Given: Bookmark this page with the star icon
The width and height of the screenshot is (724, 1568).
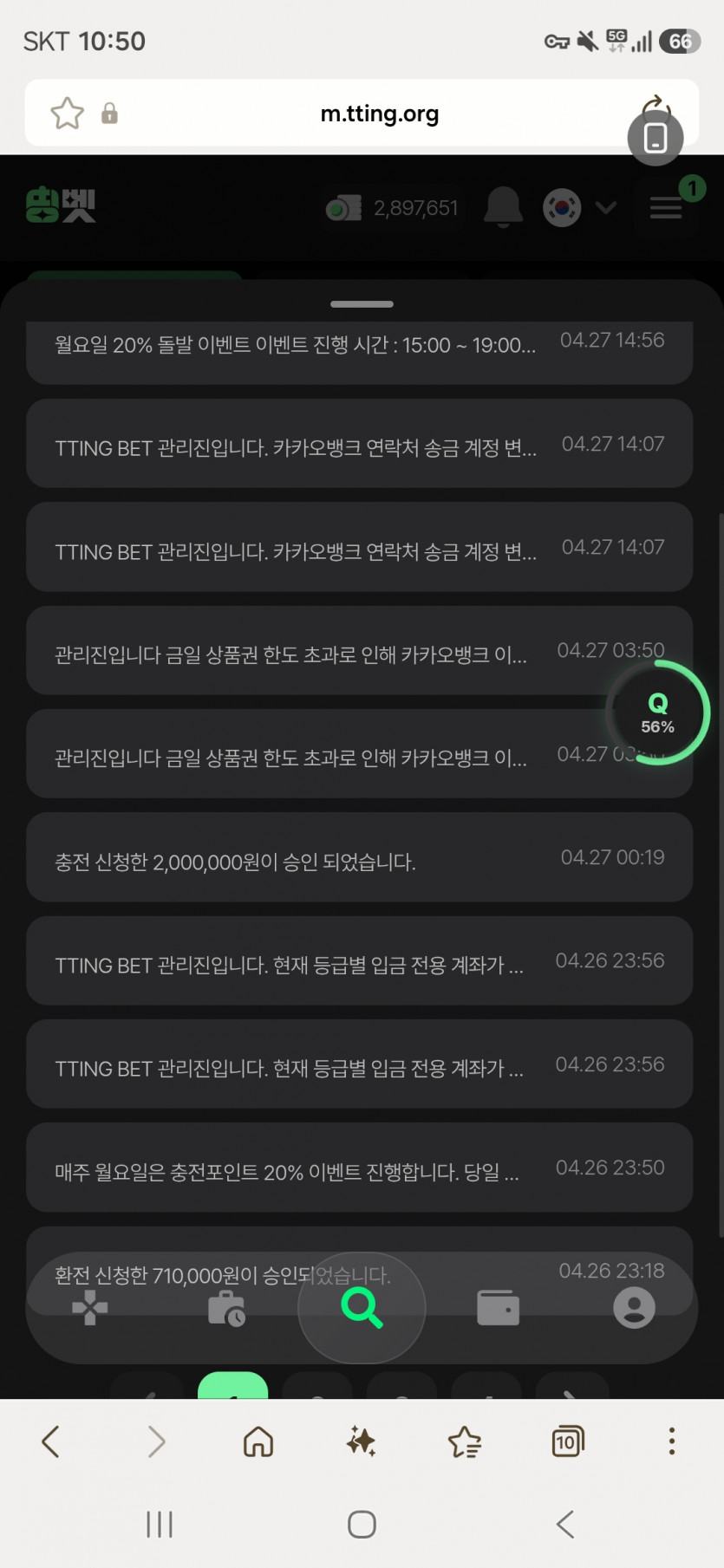Looking at the screenshot, I should point(67,114).
